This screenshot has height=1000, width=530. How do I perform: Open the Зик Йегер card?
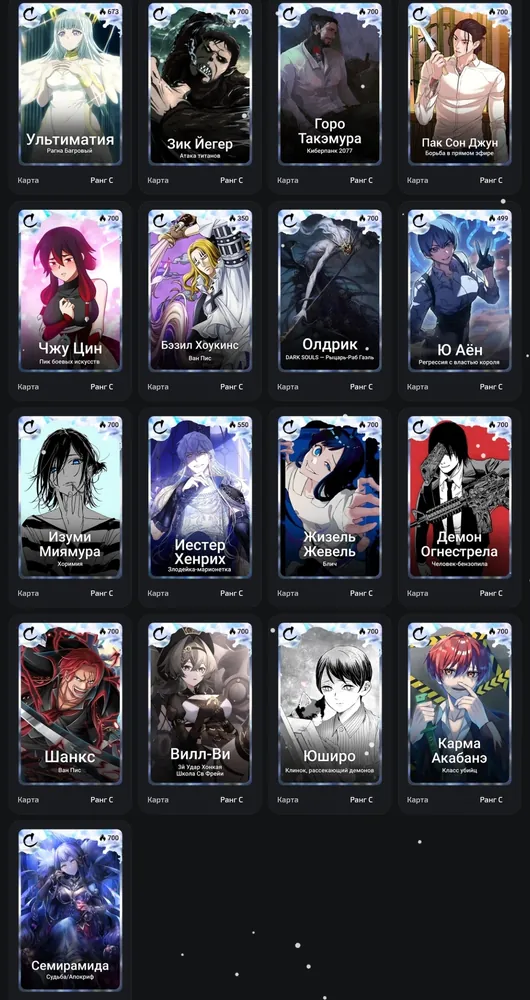[200, 84]
